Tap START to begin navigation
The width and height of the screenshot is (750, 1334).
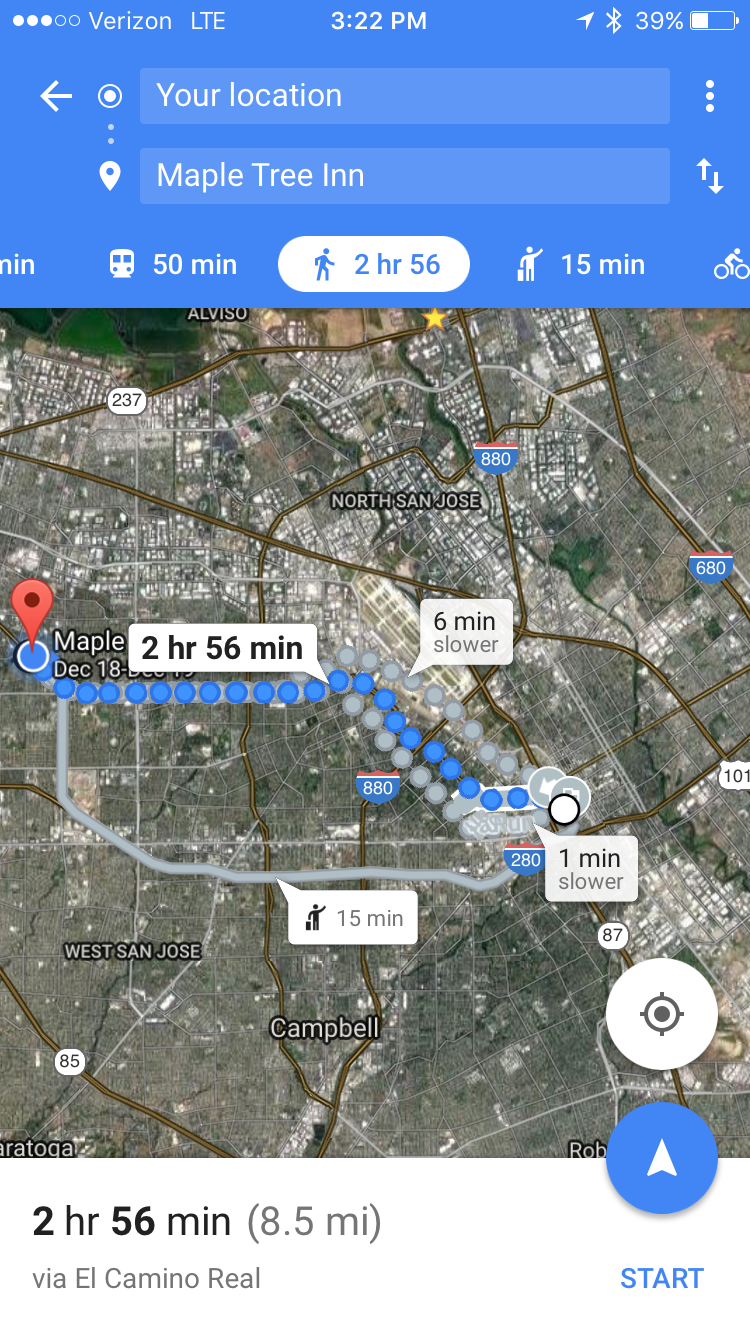tap(661, 1278)
